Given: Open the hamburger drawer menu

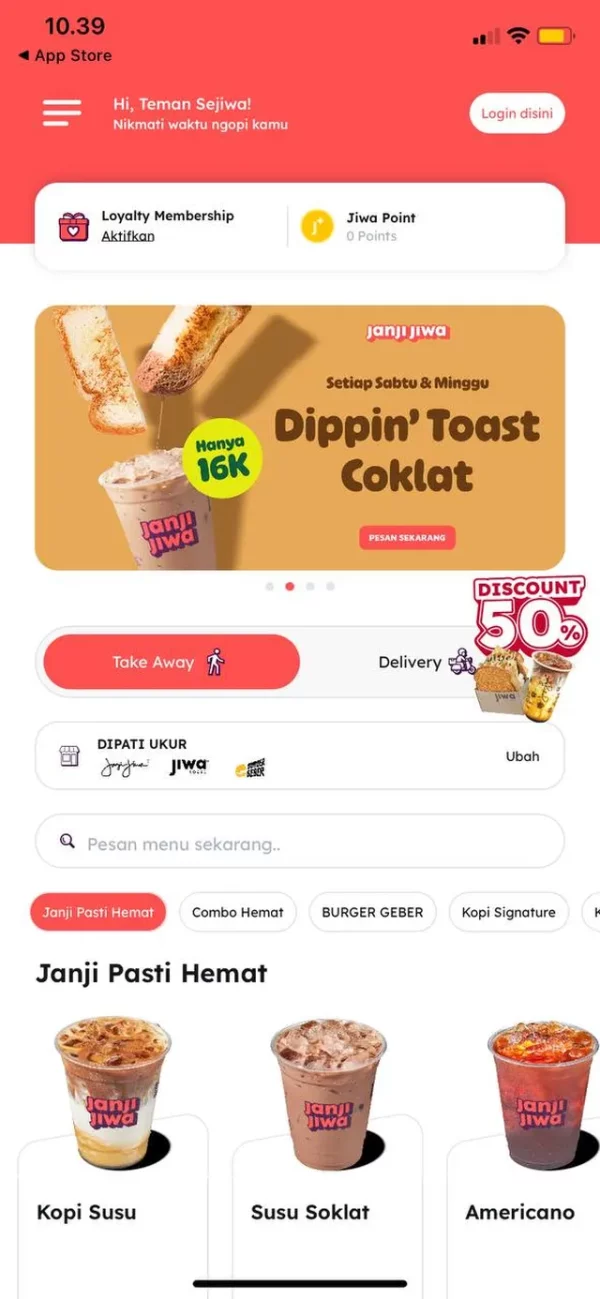Looking at the screenshot, I should tap(62, 112).
